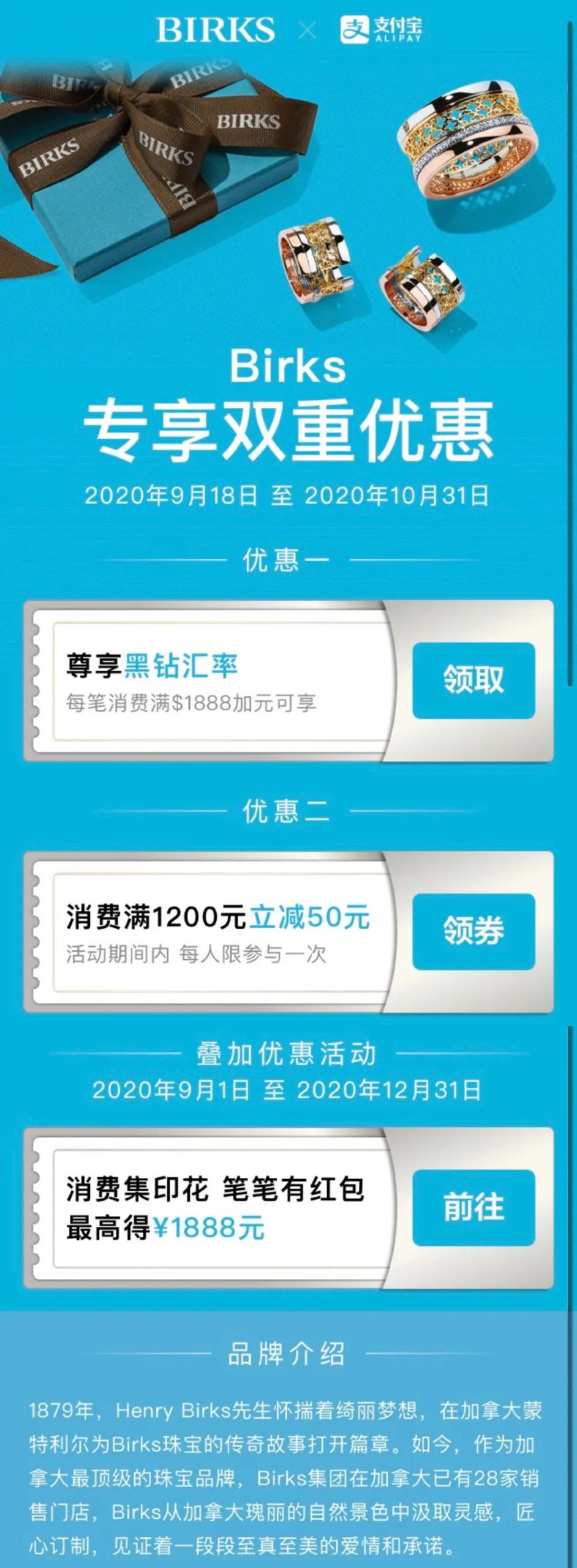The height and width of the screenshot is (1568, 577).
Task: Claim the 黑钻汇率 offer with 领取
Action: tap(473, 680)
